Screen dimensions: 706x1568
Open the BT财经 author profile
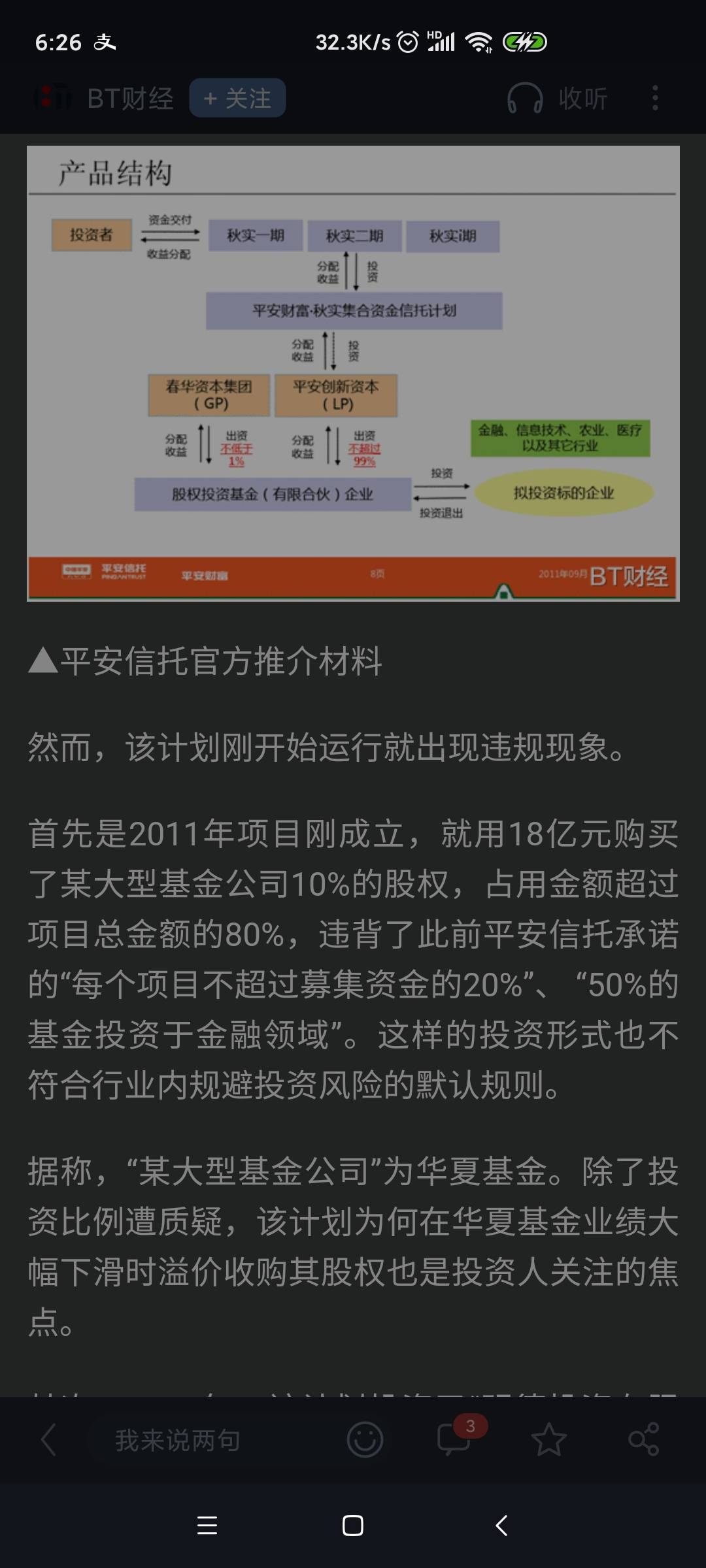point(105,98)
